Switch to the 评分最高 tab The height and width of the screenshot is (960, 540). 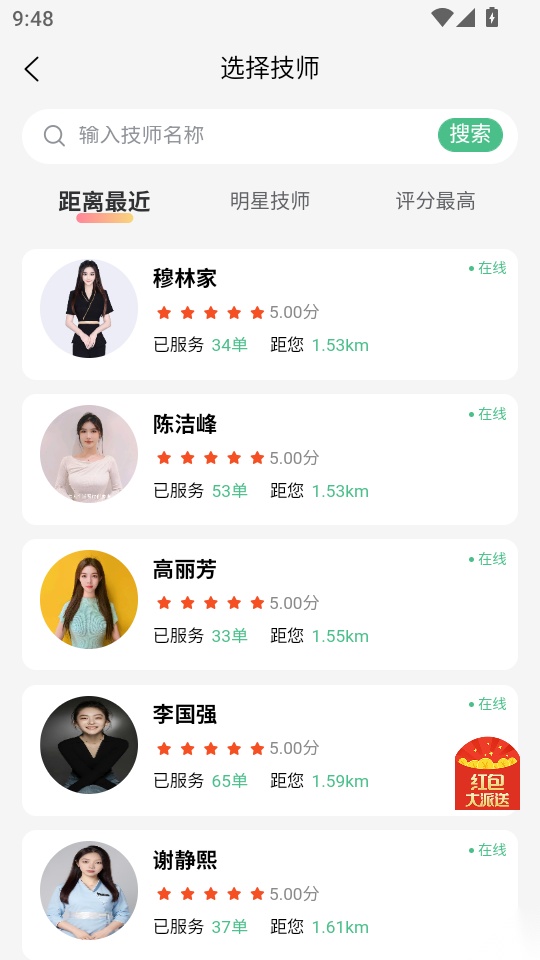[x=435, y=201]
